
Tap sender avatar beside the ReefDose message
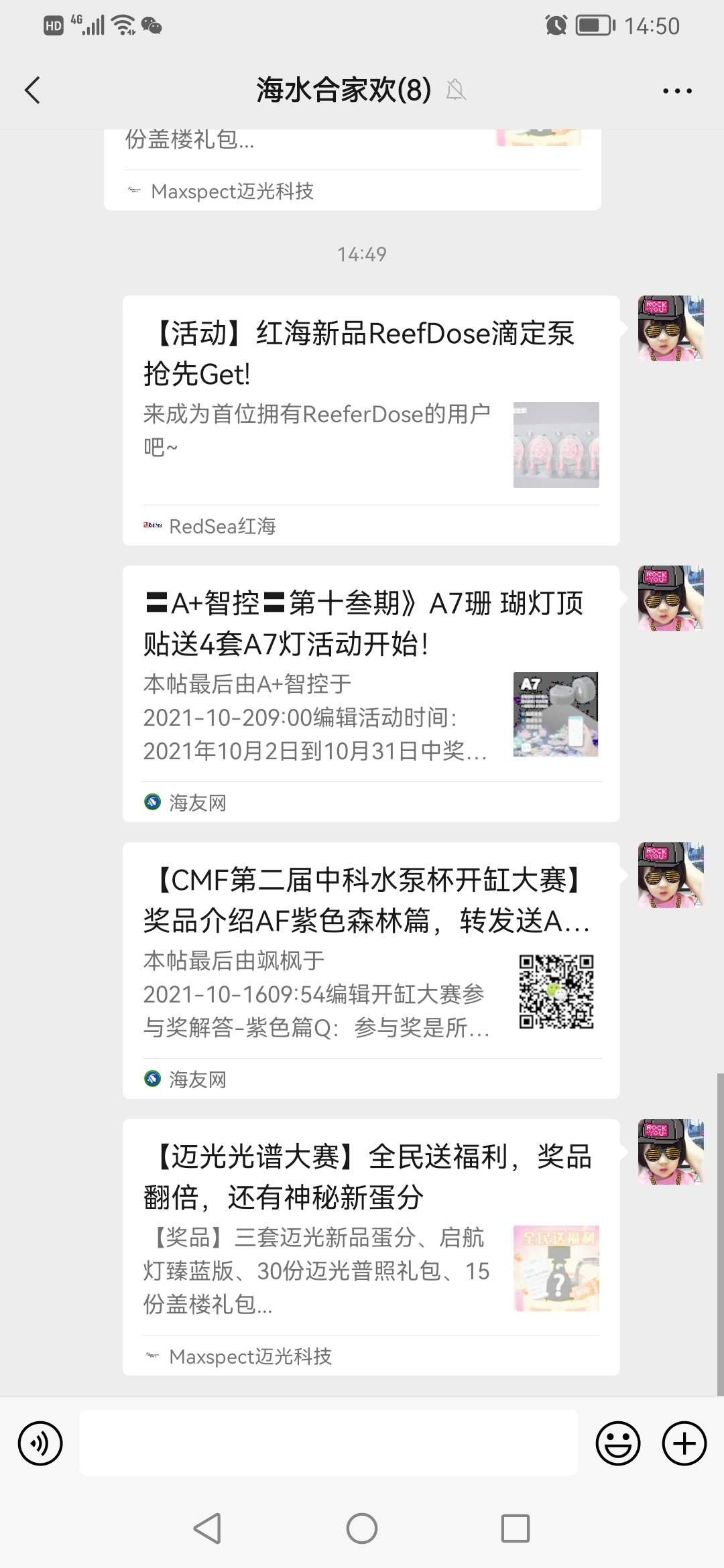670,328
